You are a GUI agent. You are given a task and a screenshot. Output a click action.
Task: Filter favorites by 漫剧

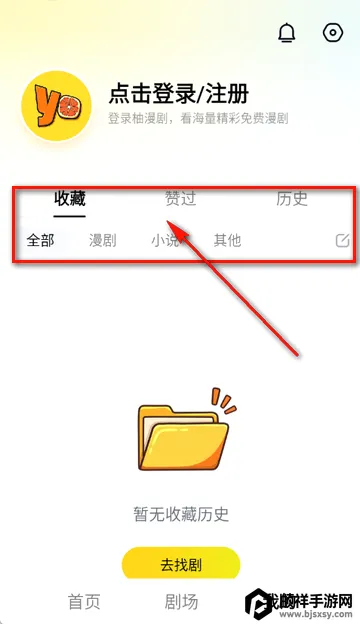(103, 240)
